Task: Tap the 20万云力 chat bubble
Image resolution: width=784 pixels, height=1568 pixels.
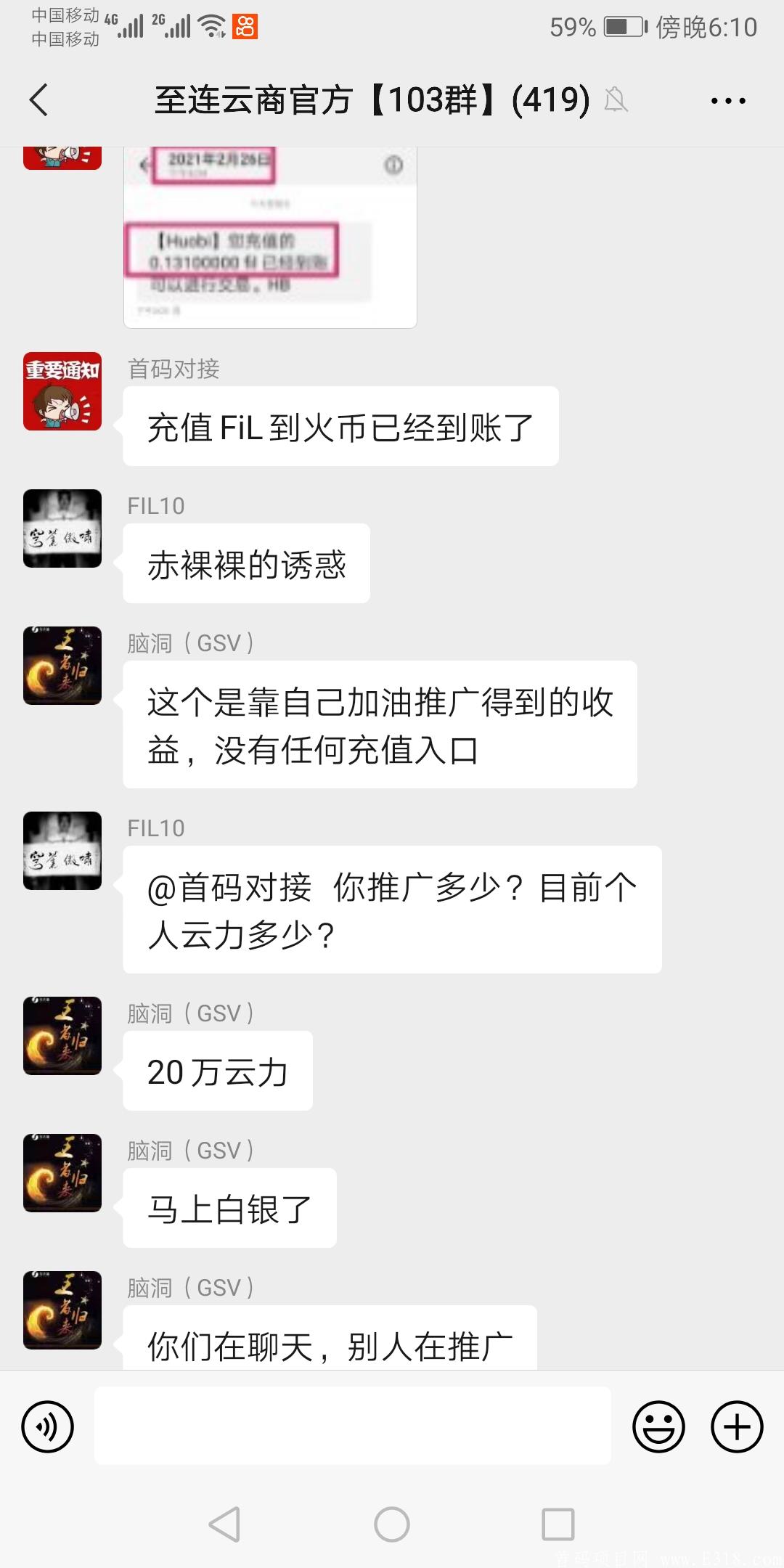Action: pyautogui.click(x=217, y=1070)
